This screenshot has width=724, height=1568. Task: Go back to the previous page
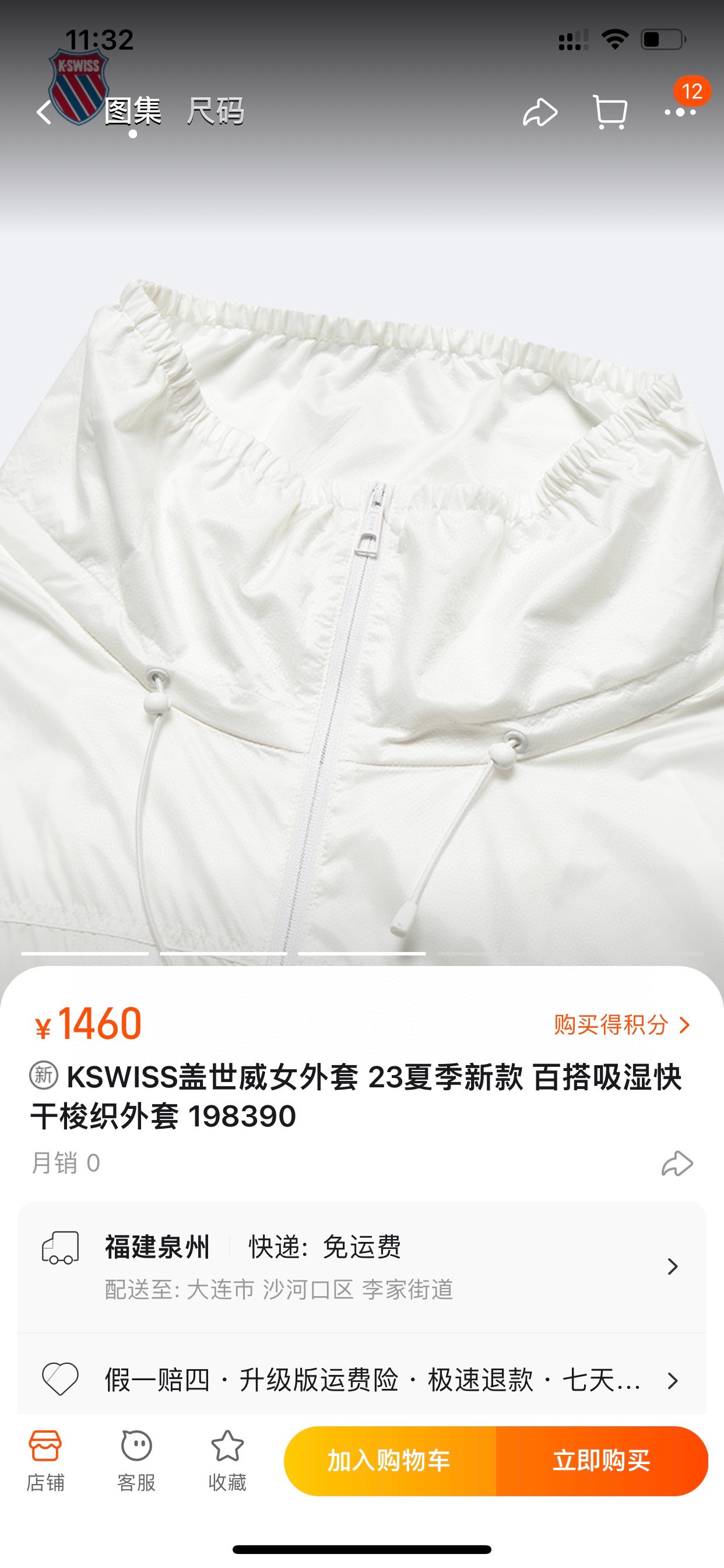click(44, 113)
